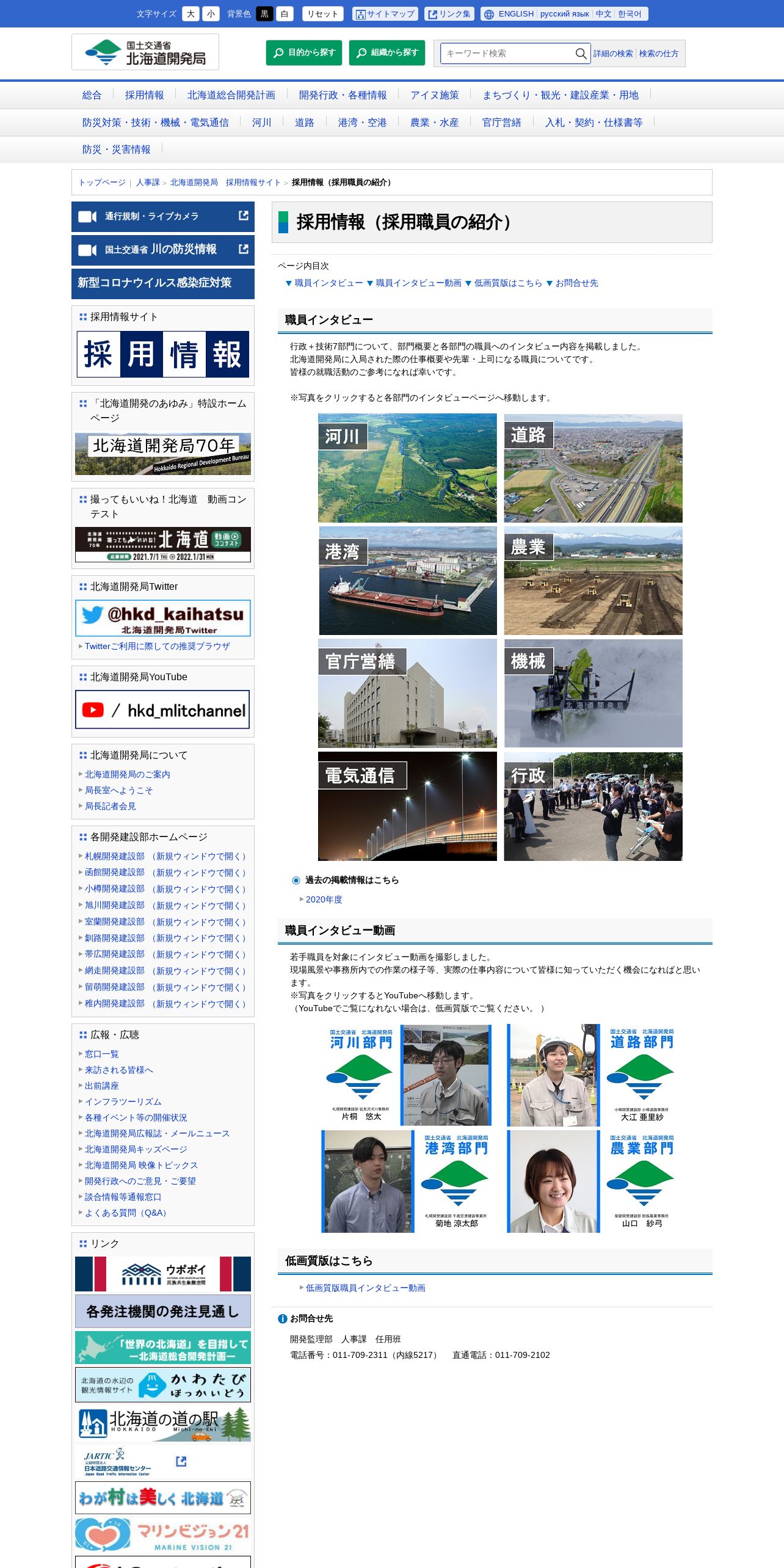Switch background color to 黒
Screen dimensions: 784x1568
(x=264, y=13)
